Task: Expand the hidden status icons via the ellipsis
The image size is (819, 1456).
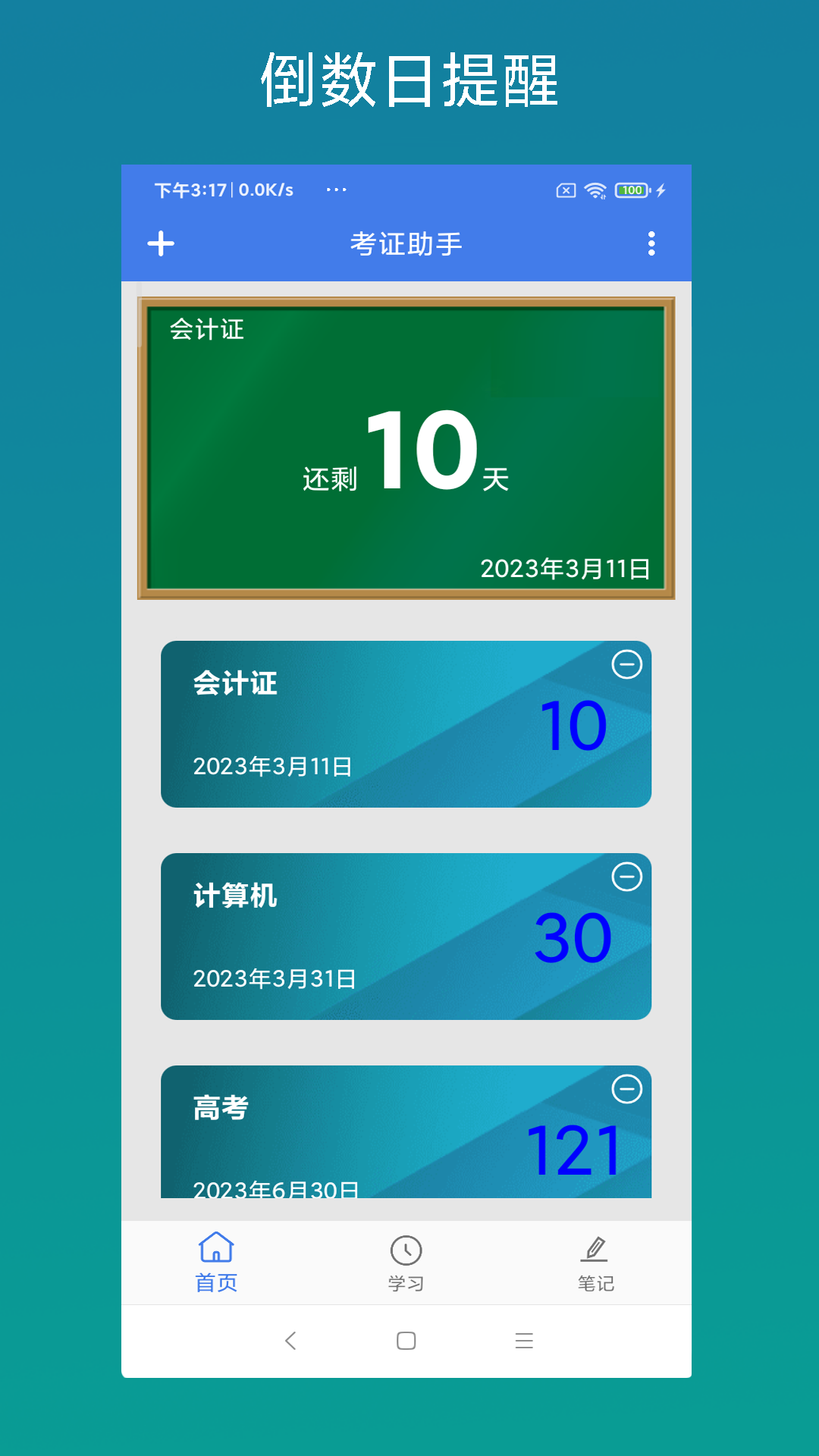Action: (x=335, y=190)
